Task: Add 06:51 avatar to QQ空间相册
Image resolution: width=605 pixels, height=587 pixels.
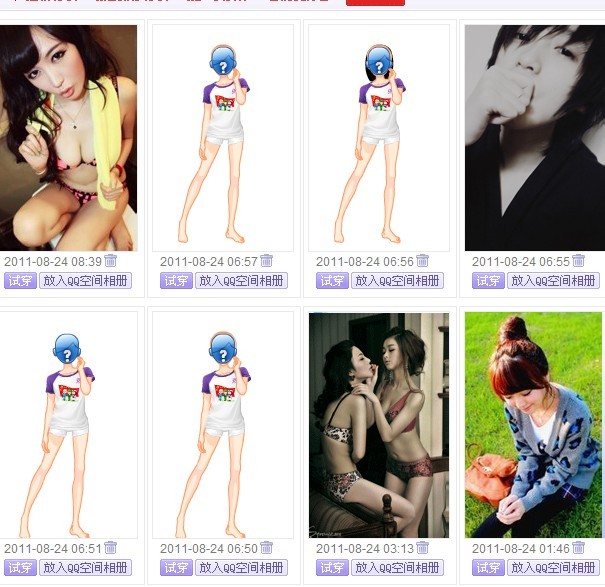Action: click(85, 568)
